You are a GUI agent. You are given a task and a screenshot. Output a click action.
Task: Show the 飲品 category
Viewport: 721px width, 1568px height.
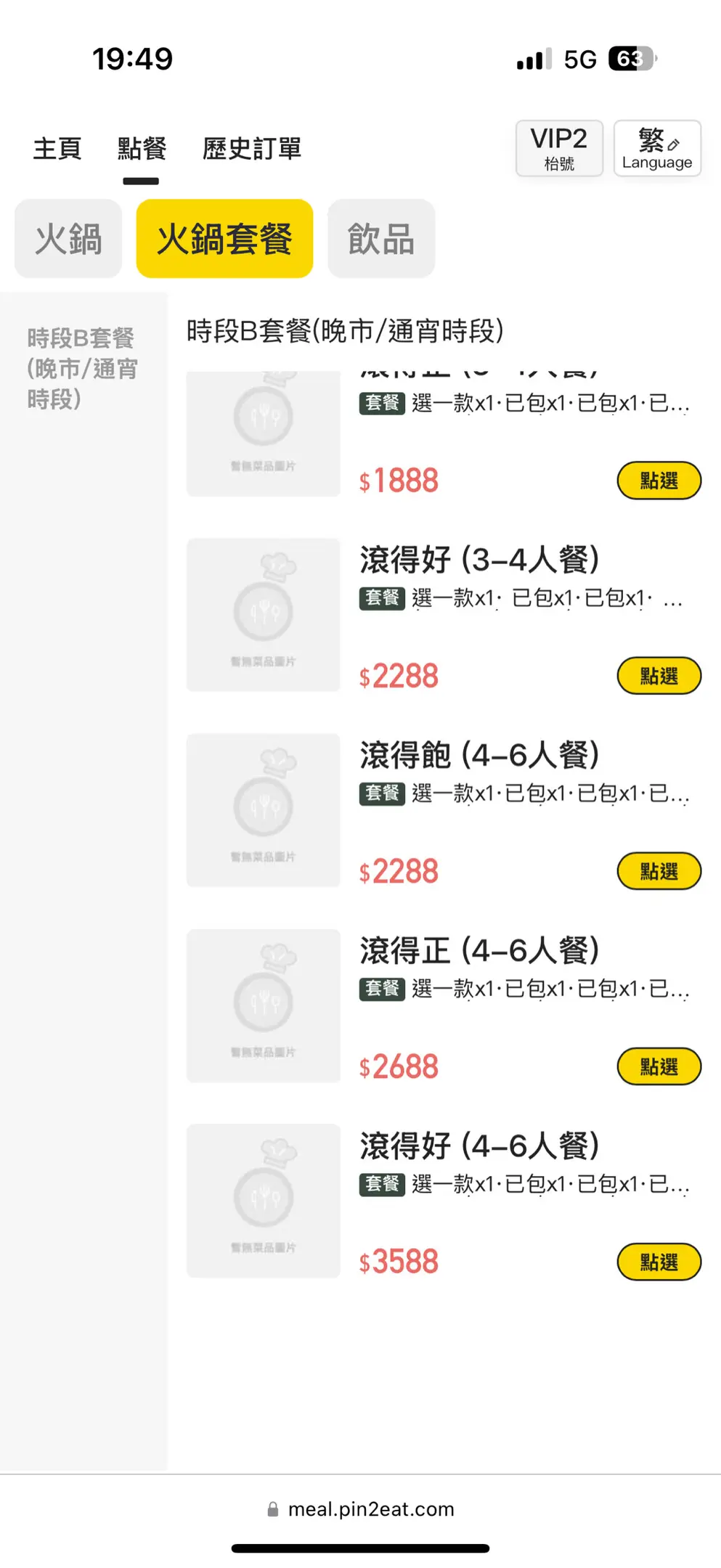coord(381,239)
